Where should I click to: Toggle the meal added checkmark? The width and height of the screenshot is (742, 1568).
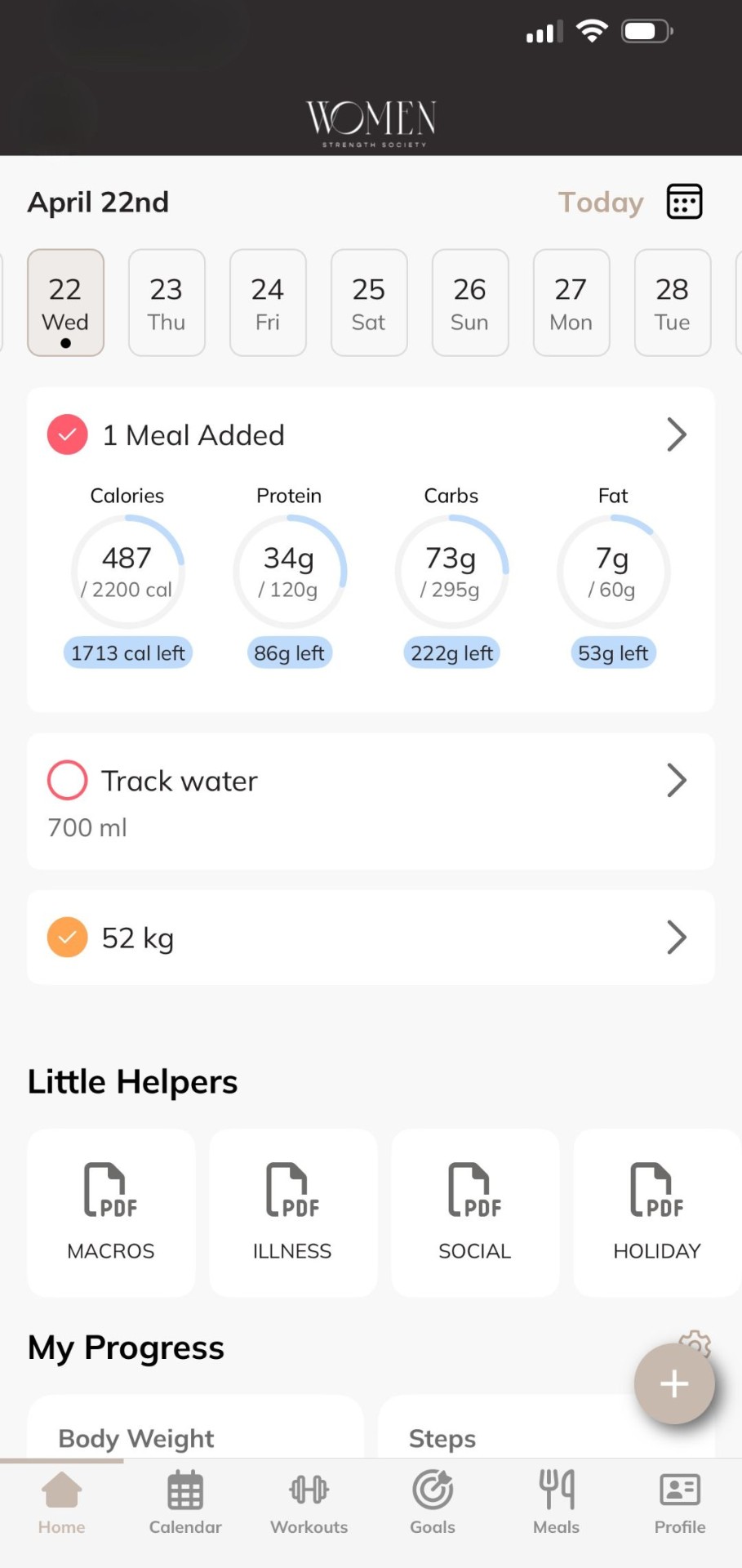click(x=67, y=434)
